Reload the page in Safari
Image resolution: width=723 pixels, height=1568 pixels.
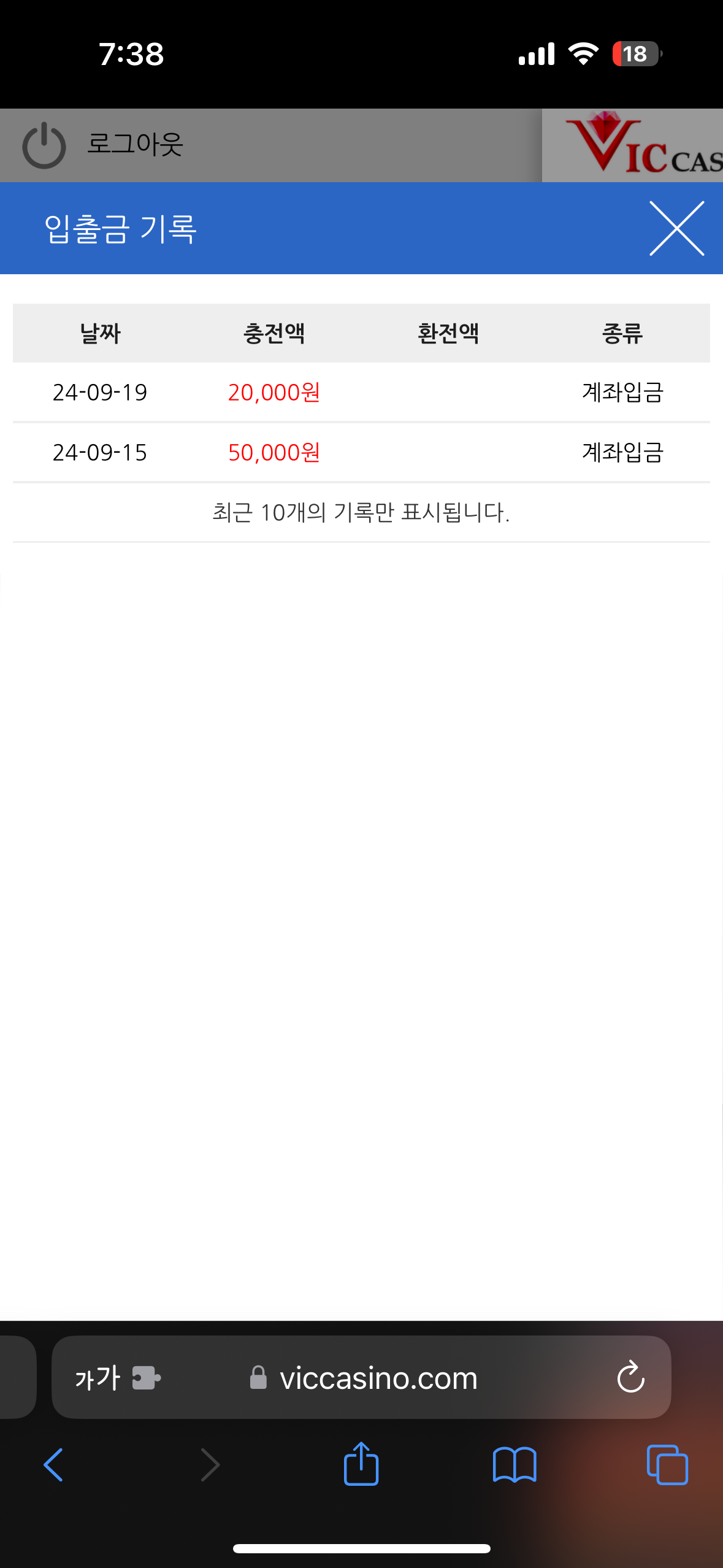pyautogui.click(x=630, y=1377)
